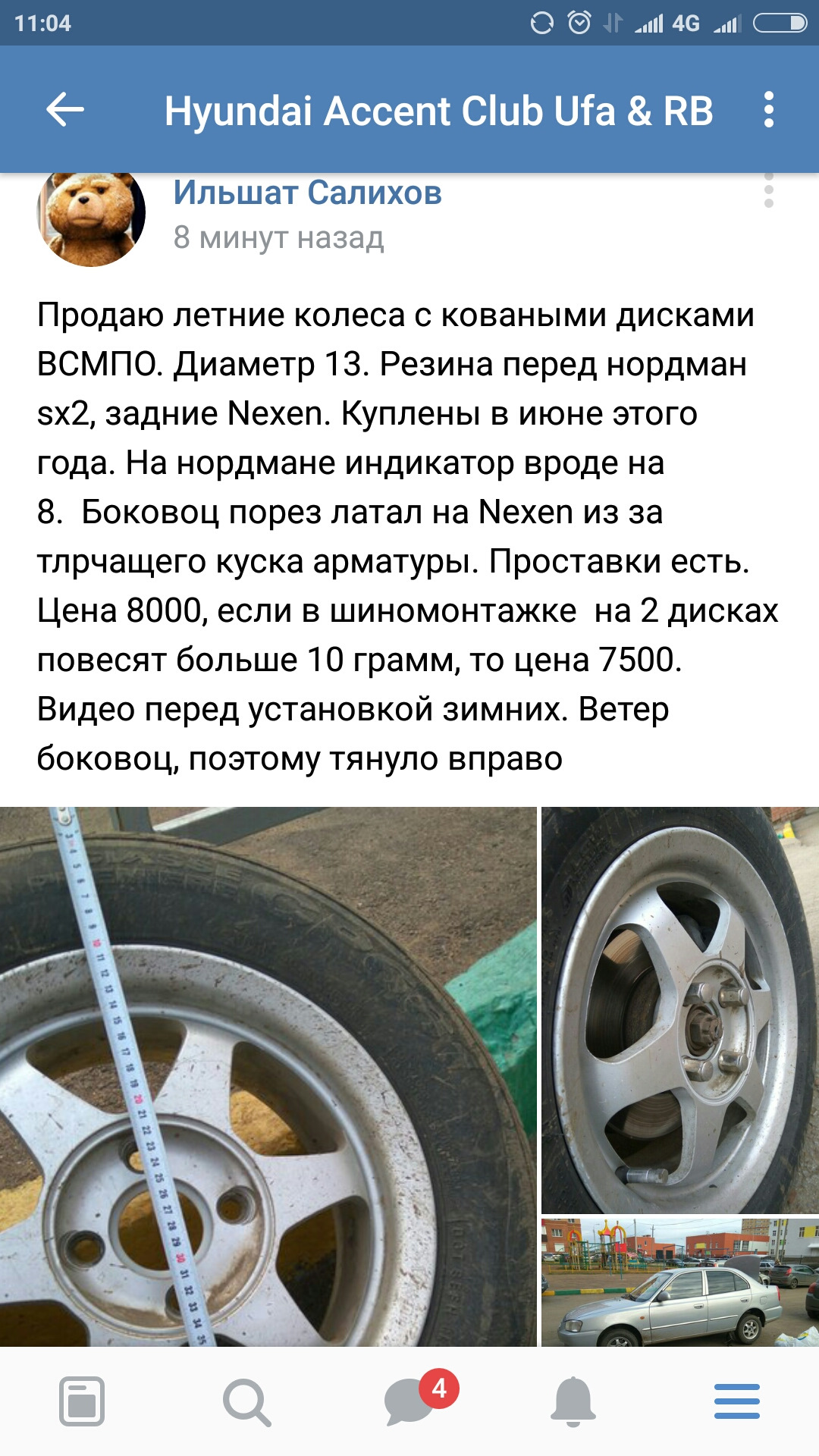Image resolution: width=819 pixels, height=1456 pixels.
Task: Tap the teddy bear avatar of the author
Action: [x=91, y=218]
